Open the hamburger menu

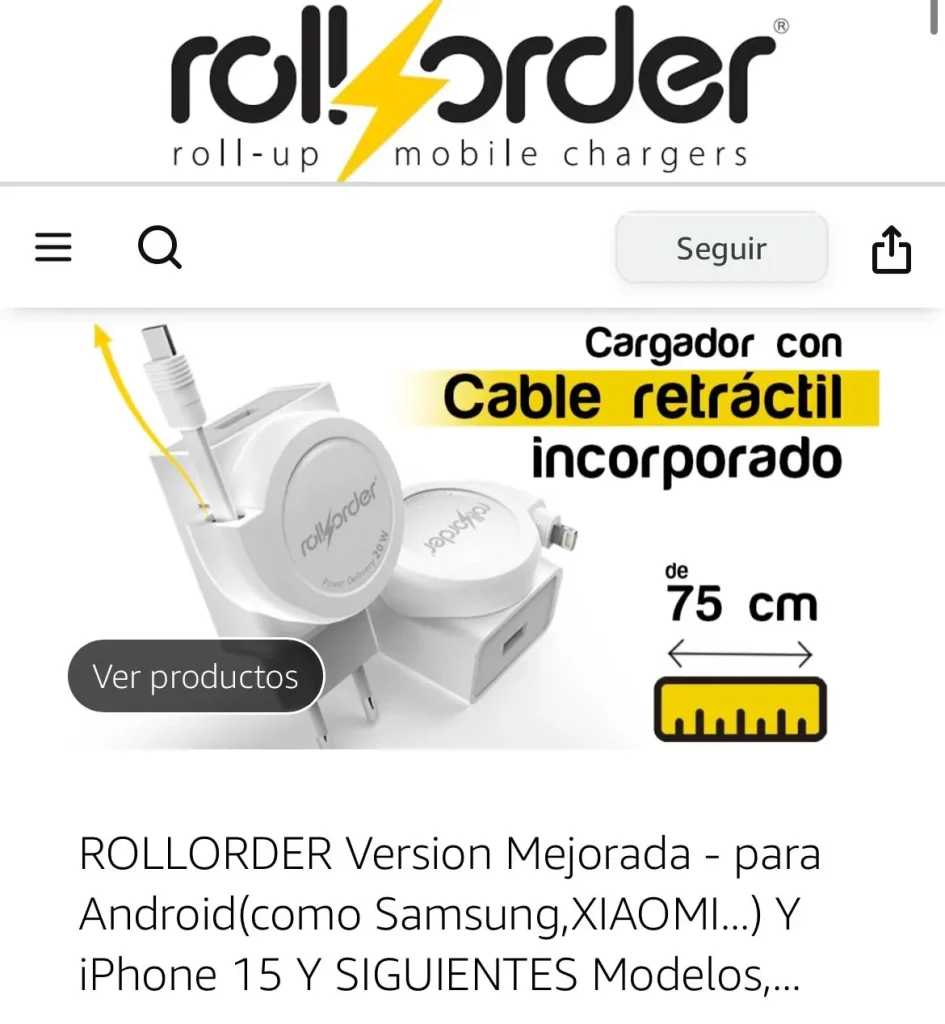[53, 248]
